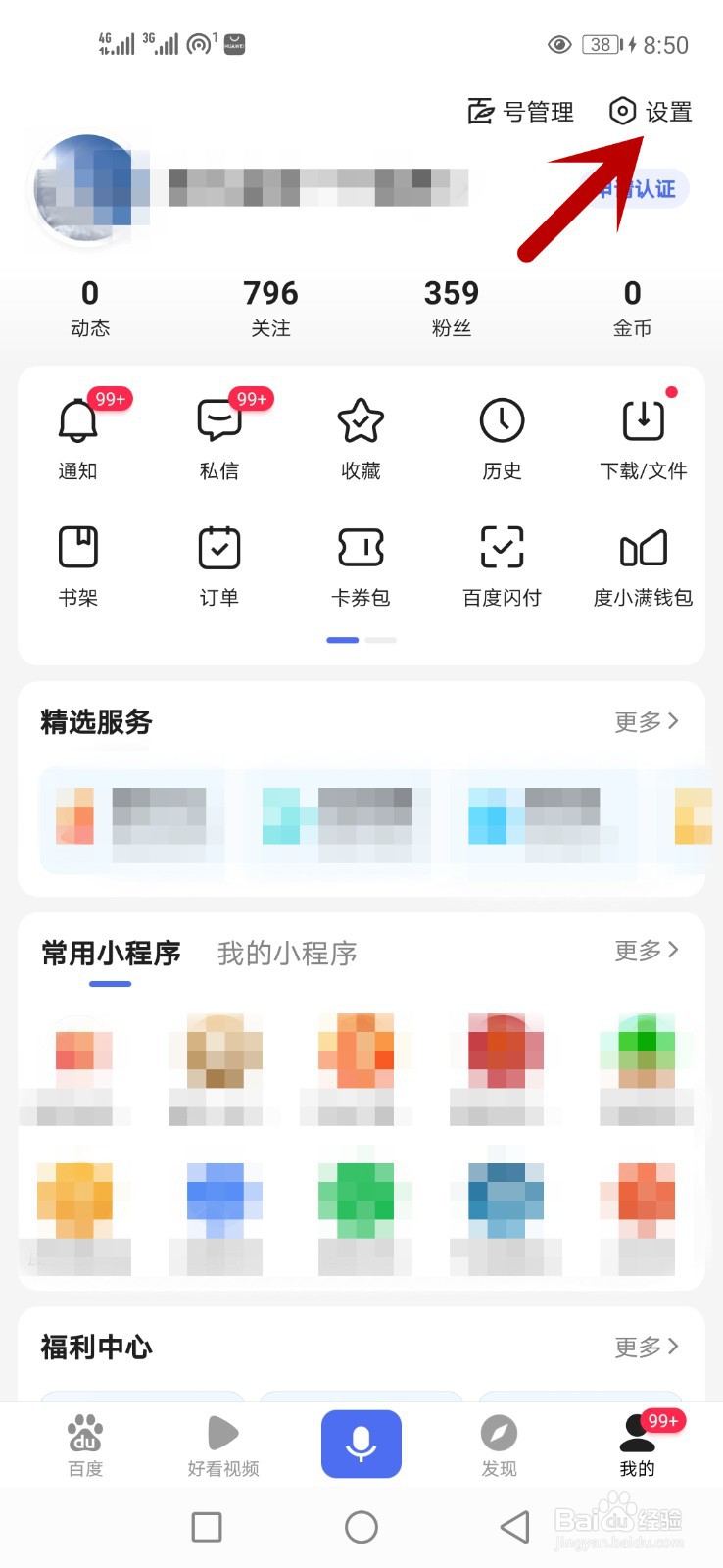Expand 更多 in 福利中心 section

[x=645, y=1347]
